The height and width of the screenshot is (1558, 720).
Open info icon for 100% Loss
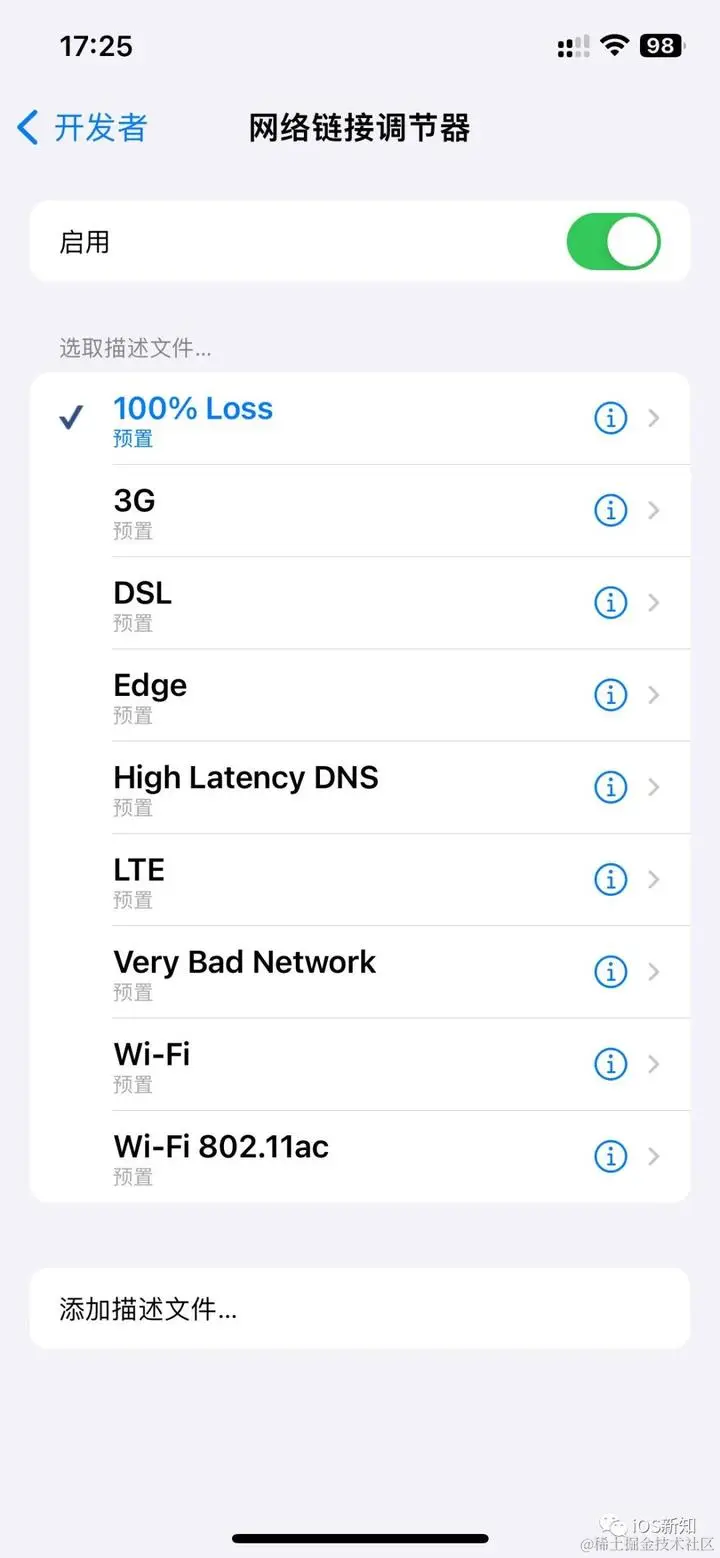click(x=610, y=418)
